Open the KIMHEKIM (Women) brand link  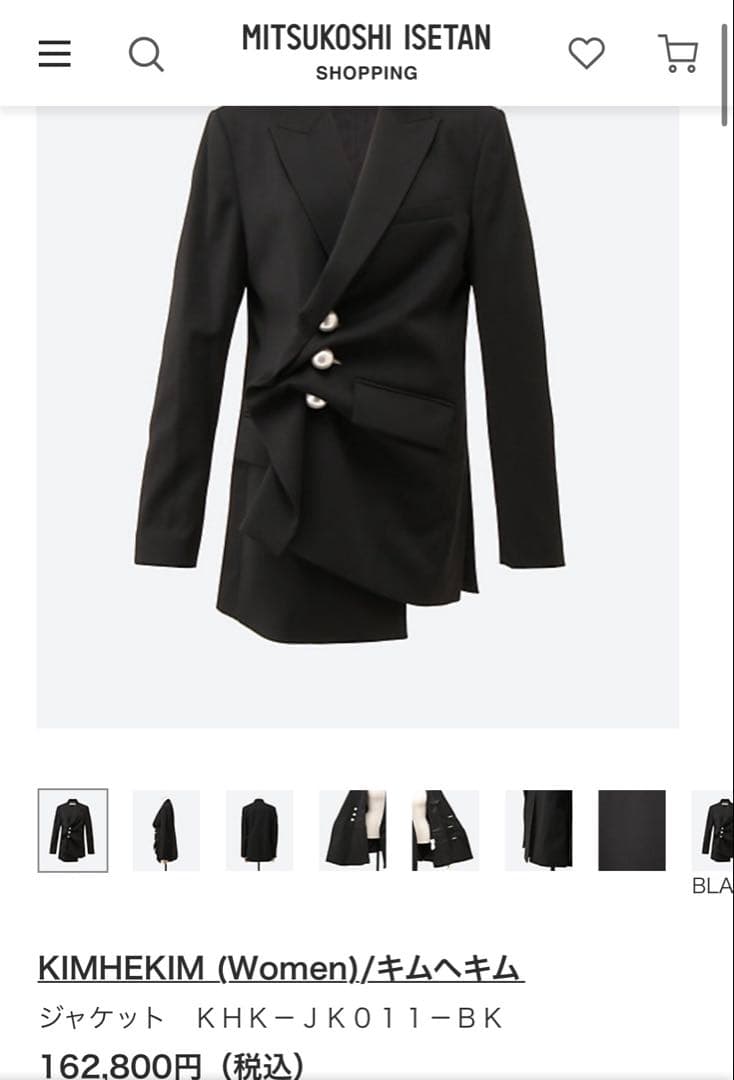pyautogui.click(x=281, y=967)
